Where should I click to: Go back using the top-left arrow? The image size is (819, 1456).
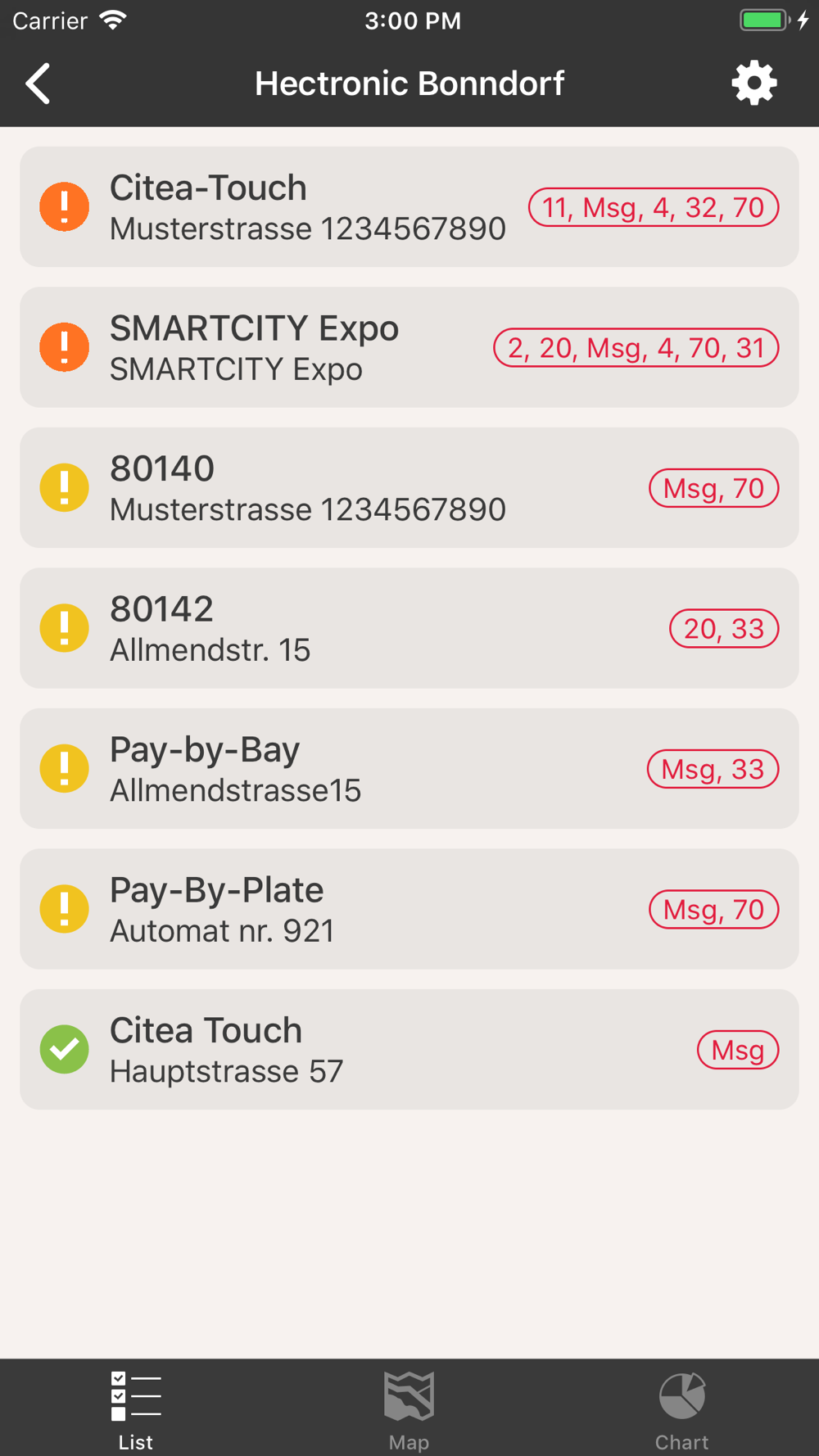pyautogui.click(x=38, y=84)
